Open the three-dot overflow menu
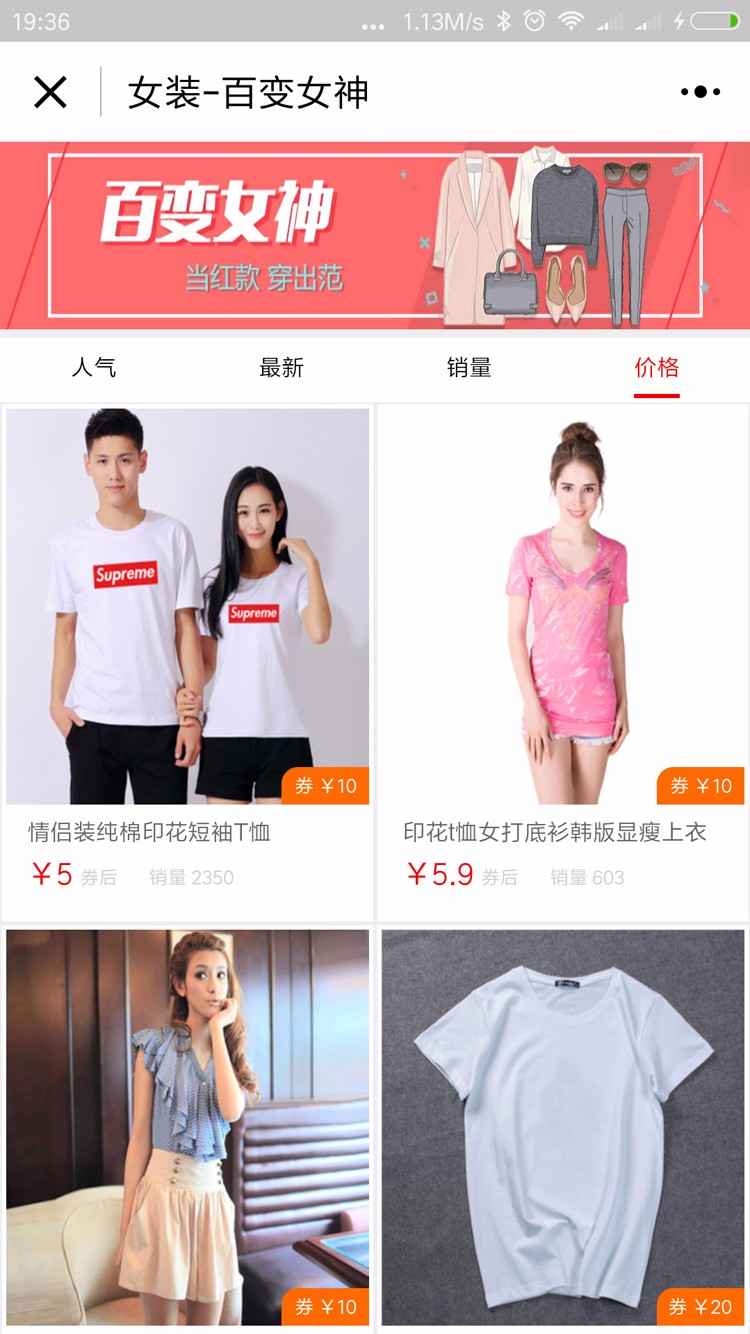The height and width of the screenshot is (1334, 750). point(700,92)
